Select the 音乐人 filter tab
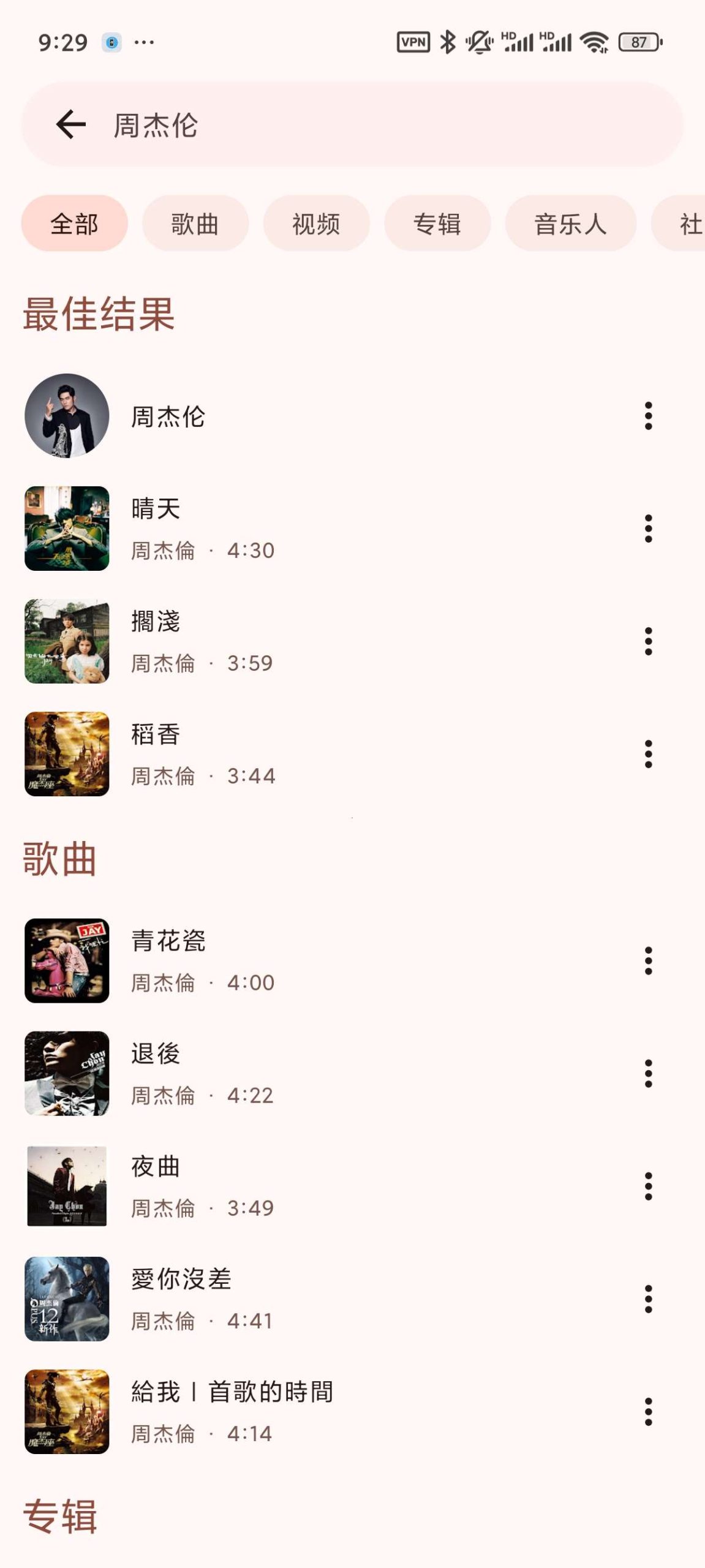Image resolution: width=705 pixels, height=1568 pixels. [x=571, y=224]
